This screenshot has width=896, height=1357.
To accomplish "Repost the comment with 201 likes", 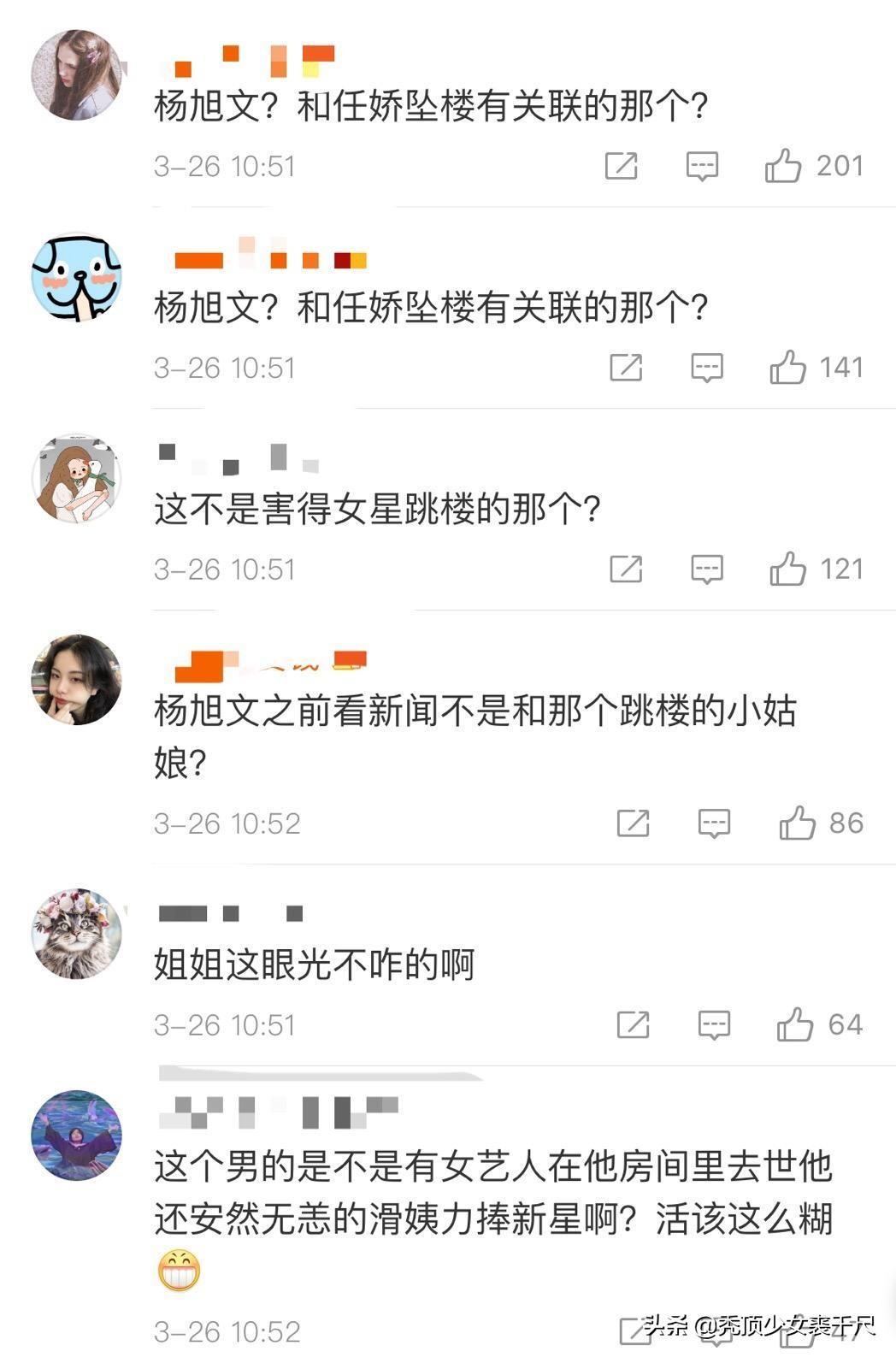I will point(622,166).
